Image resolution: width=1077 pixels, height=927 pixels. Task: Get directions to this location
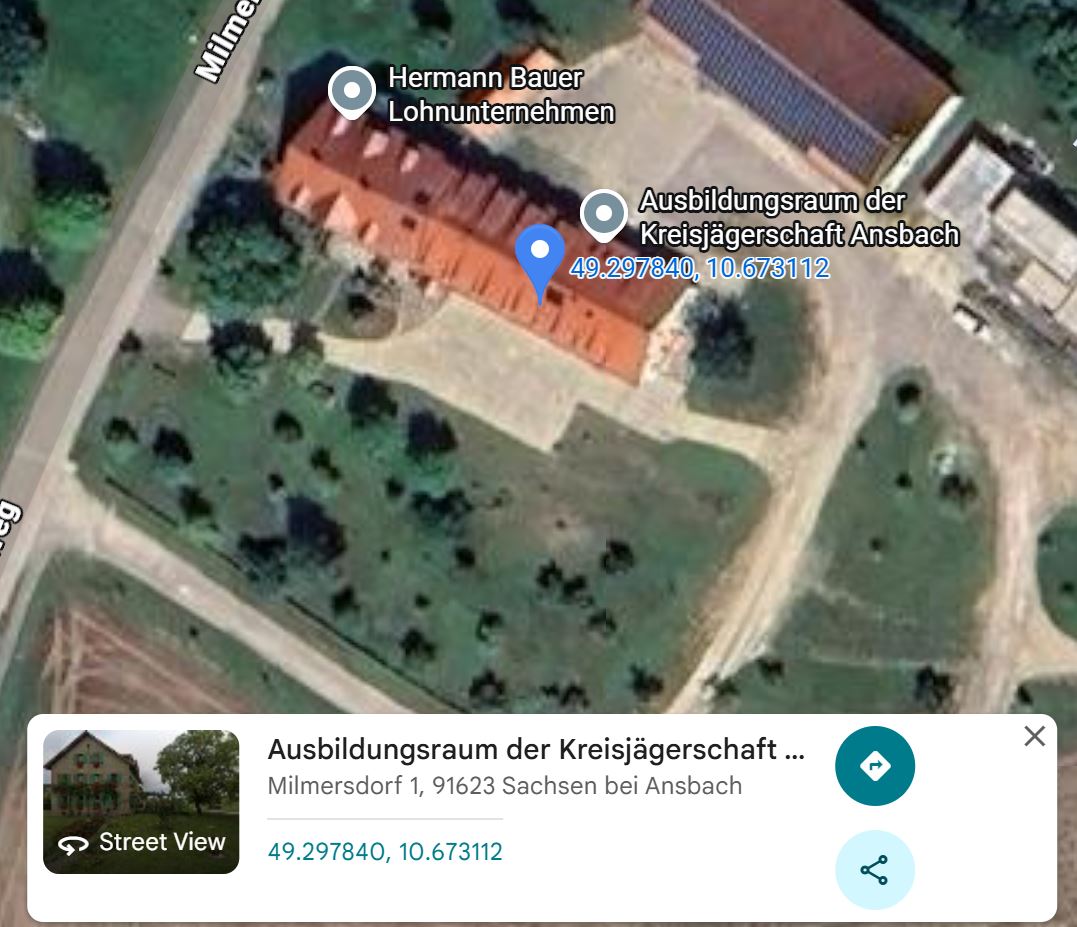(x=875, y=766)
